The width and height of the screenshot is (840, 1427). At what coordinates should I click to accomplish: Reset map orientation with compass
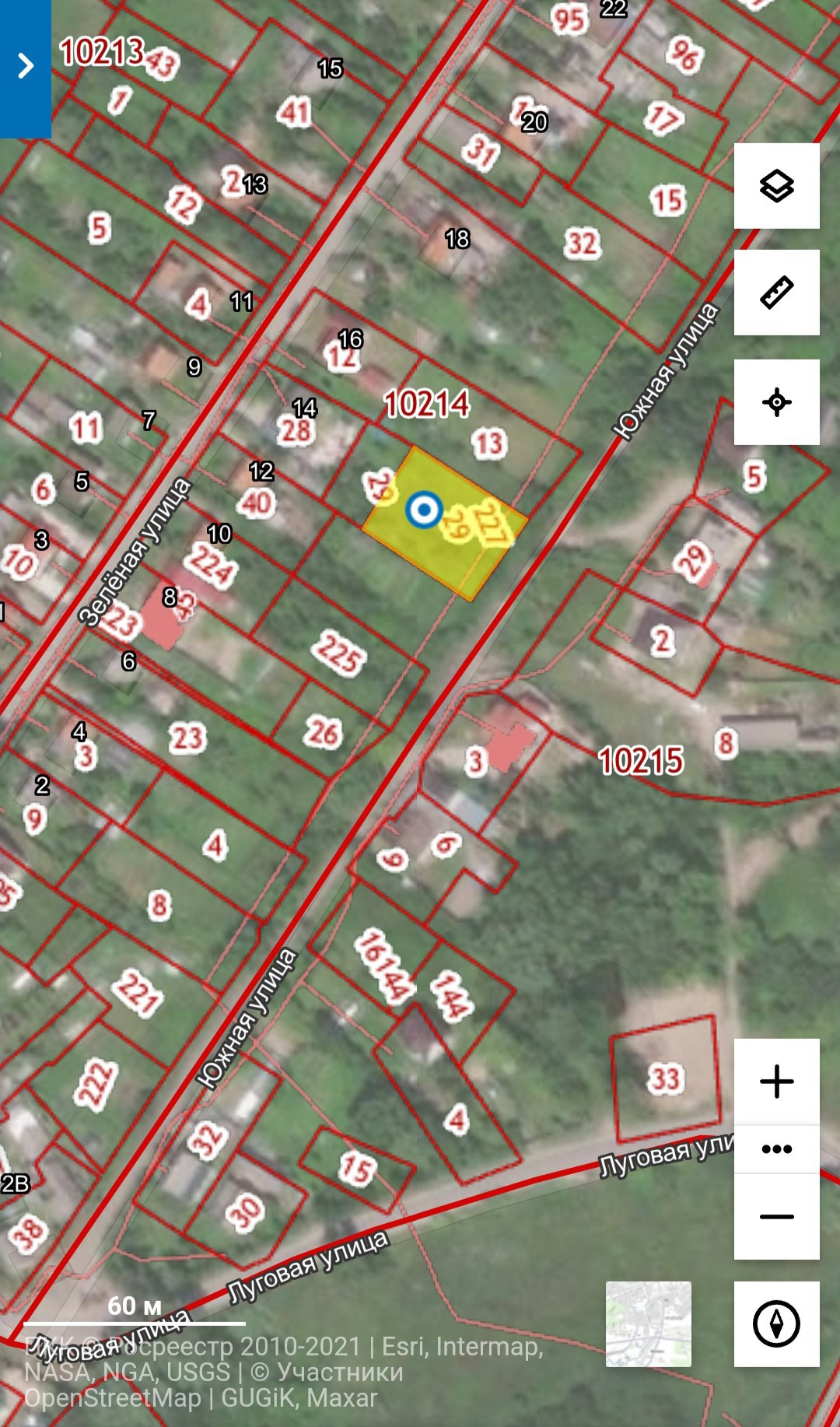(x=776, y=1324)
